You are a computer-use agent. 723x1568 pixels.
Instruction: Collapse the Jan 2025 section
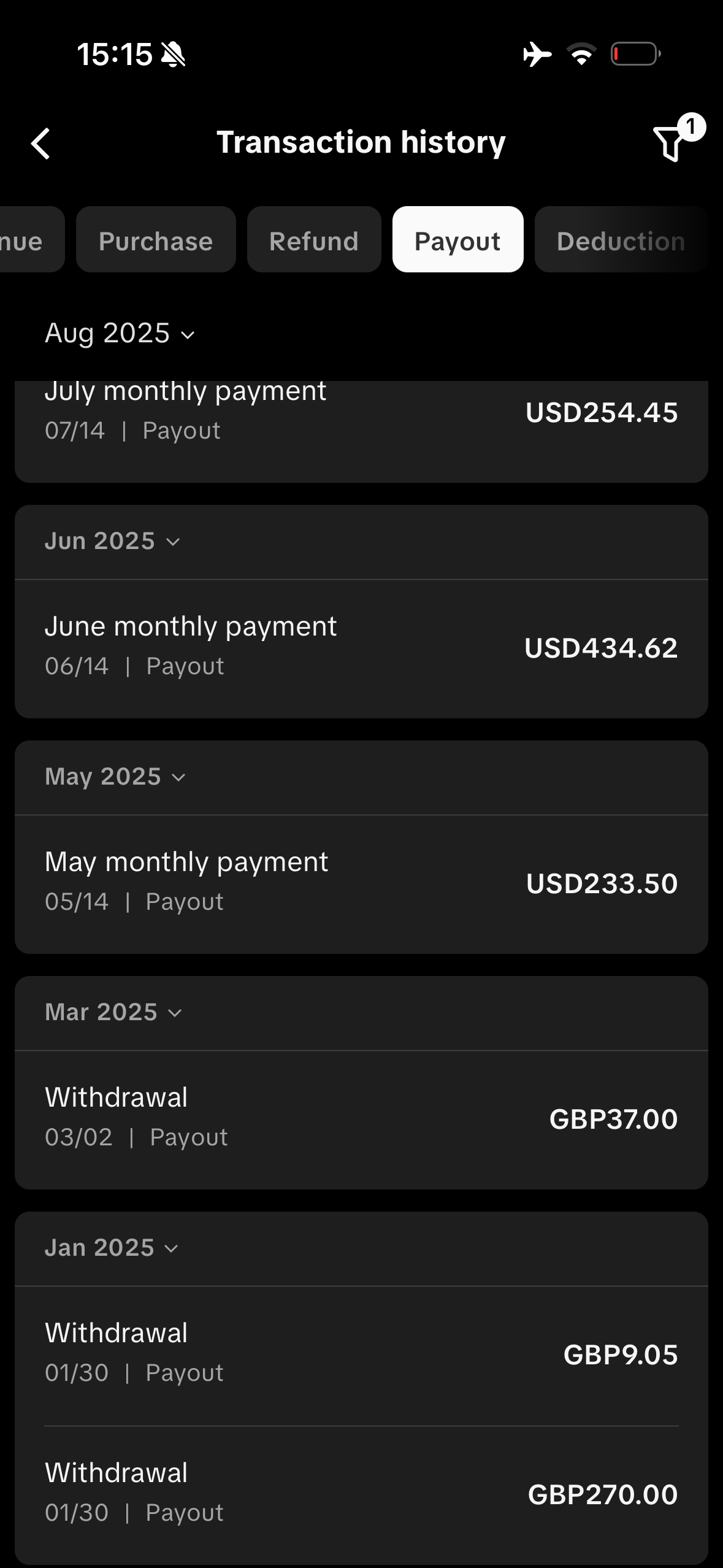point(112,1248)
